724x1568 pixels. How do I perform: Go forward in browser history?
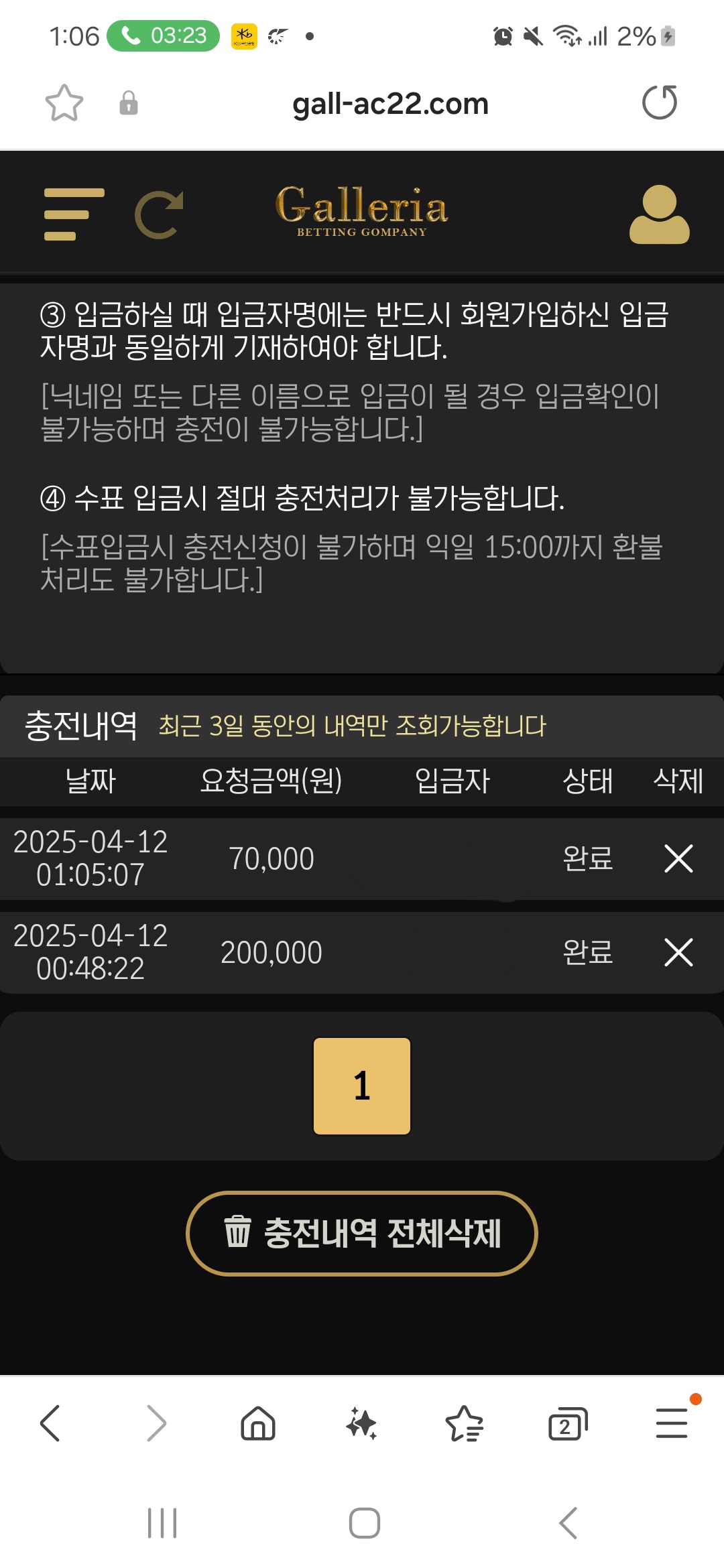(156, 1423)
